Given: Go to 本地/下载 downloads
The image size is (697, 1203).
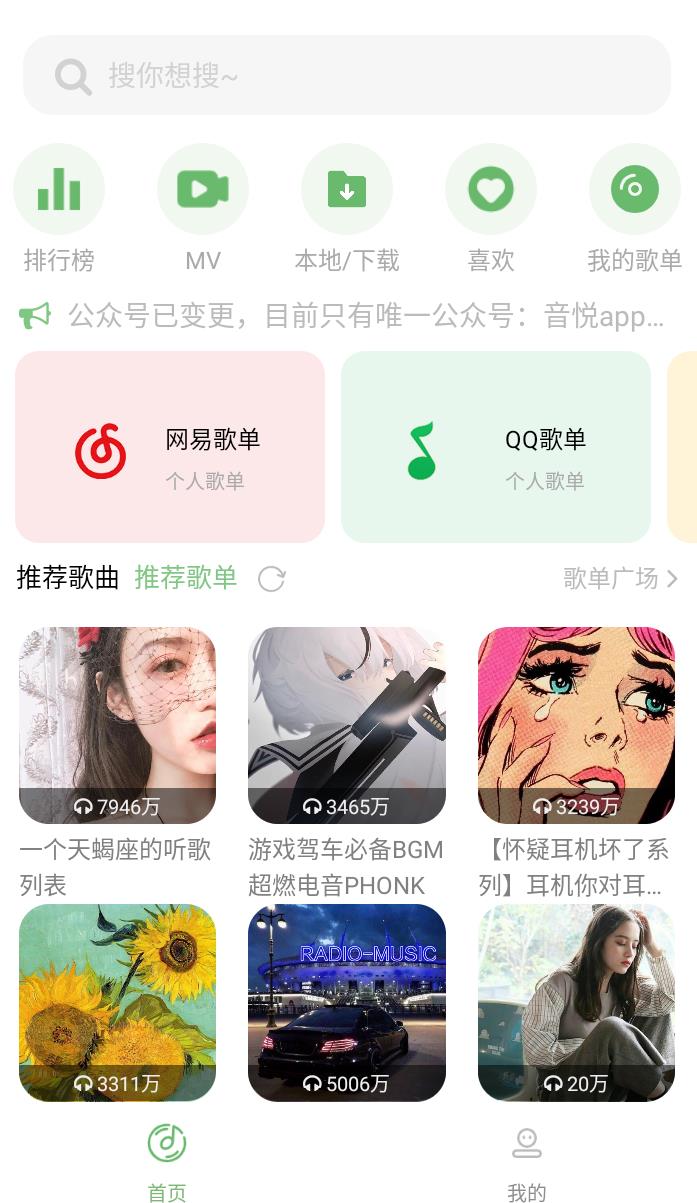Looking at the screenshot, I should pos(347,189).
